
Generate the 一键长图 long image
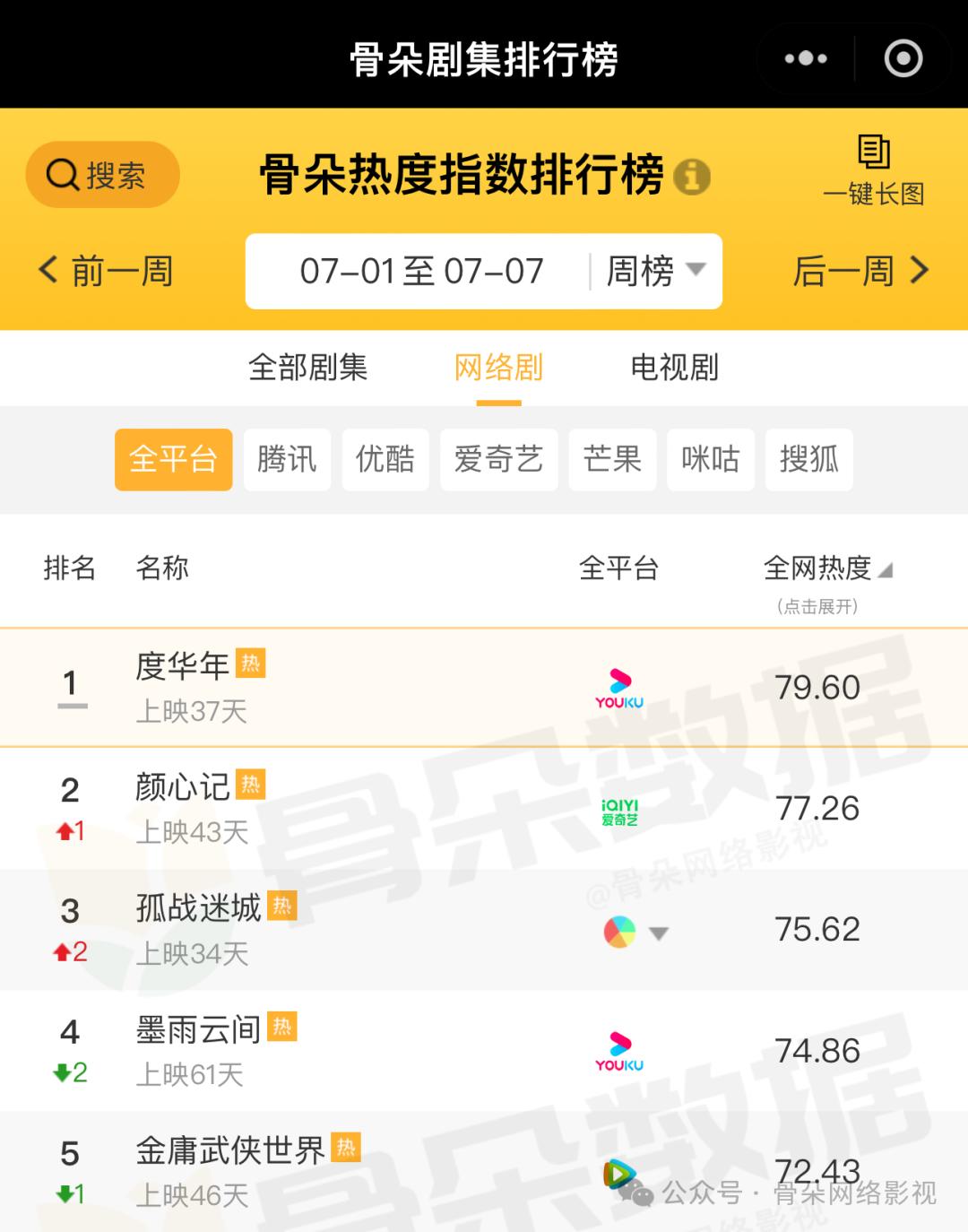pyautogui.click(x=874, y=170)
